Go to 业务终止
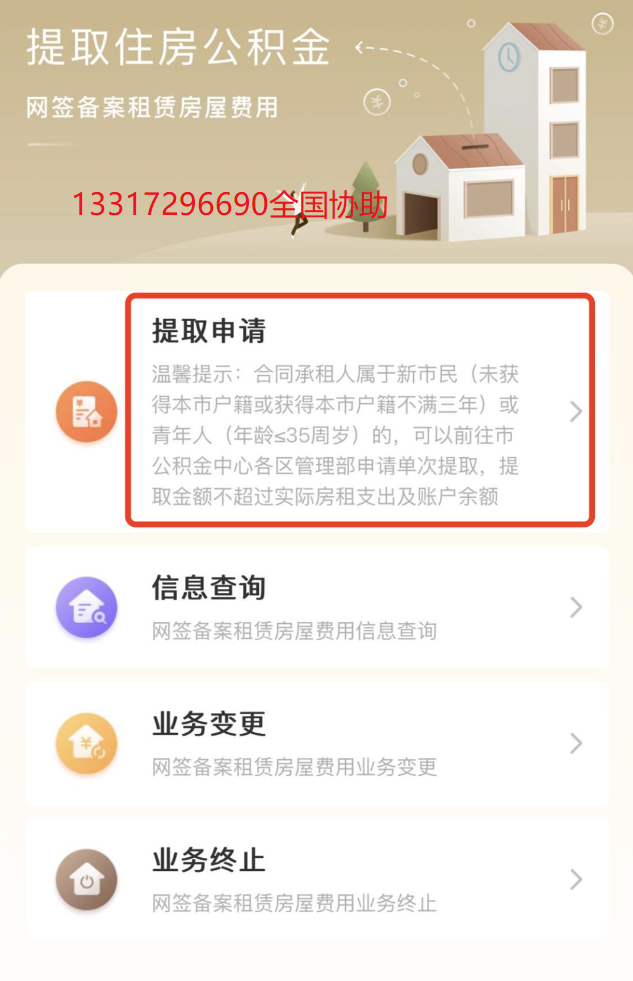The height and width of the screenshot is (981, 633). coord(316,879)
